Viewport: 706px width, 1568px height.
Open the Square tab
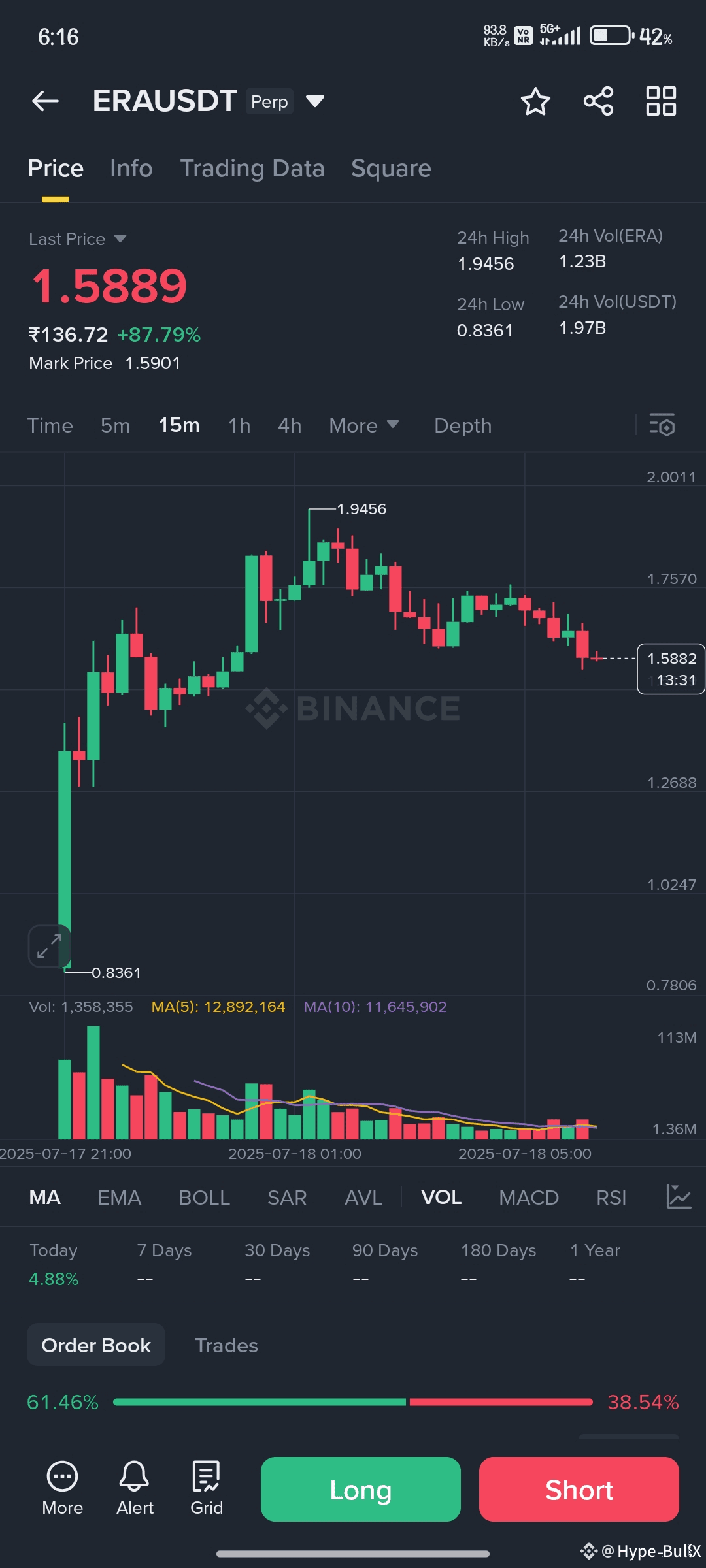coord(391,169)
